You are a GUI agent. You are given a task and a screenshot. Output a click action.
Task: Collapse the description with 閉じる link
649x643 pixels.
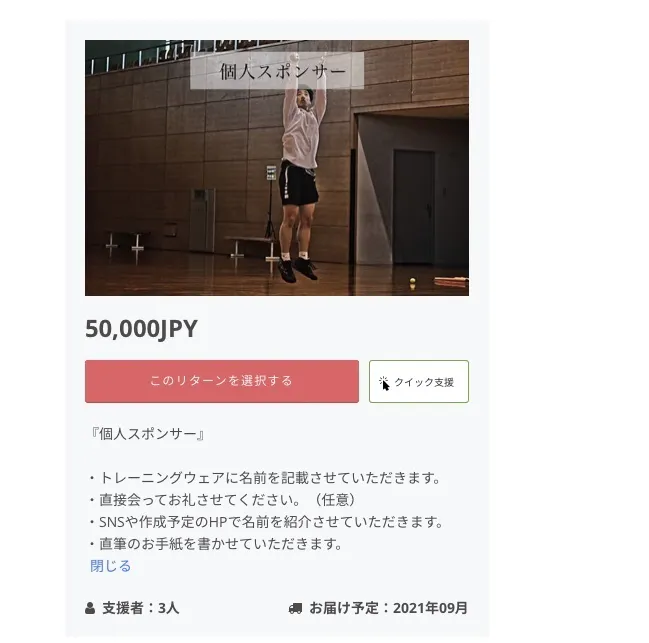(x=110, y=566)
